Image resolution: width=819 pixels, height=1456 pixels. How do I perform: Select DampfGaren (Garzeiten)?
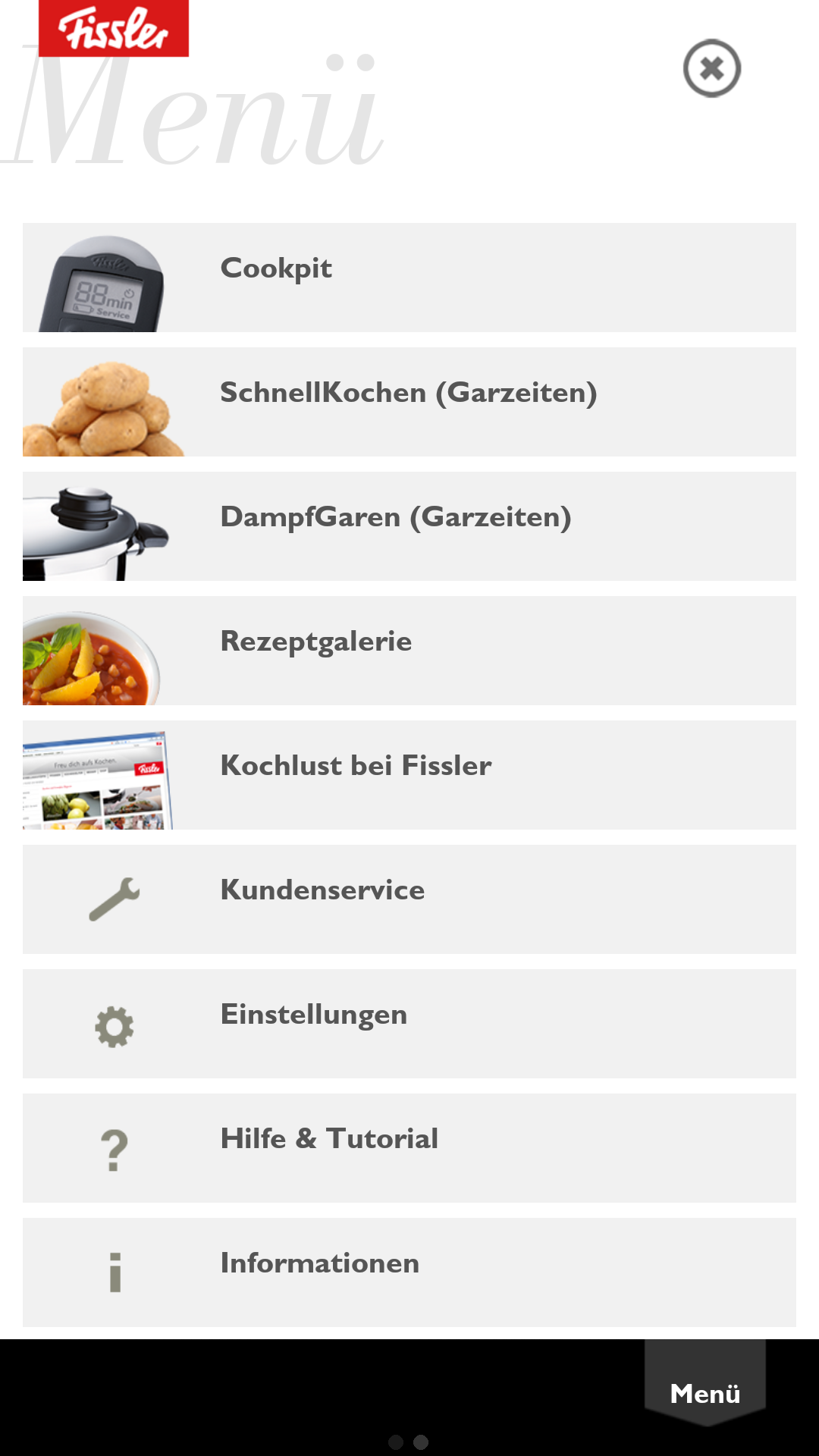tap(409, 526)
